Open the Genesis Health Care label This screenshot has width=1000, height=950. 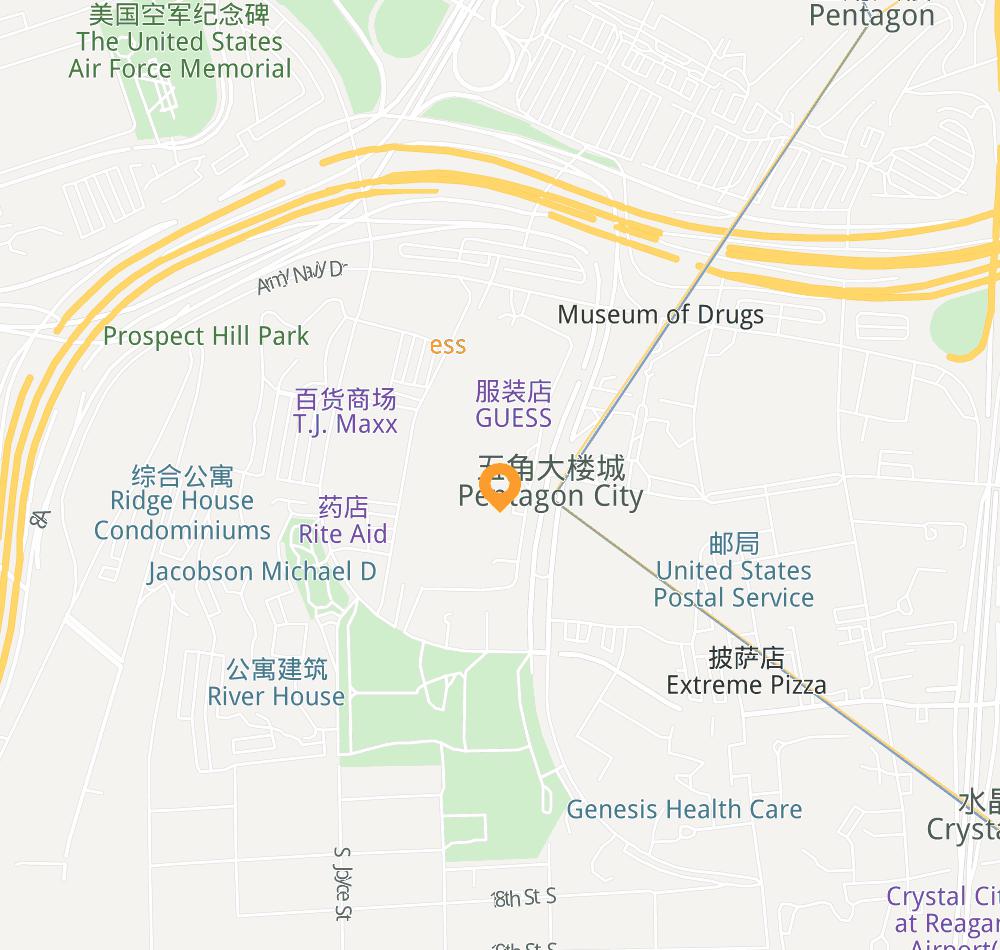click(x=684, y=809)
